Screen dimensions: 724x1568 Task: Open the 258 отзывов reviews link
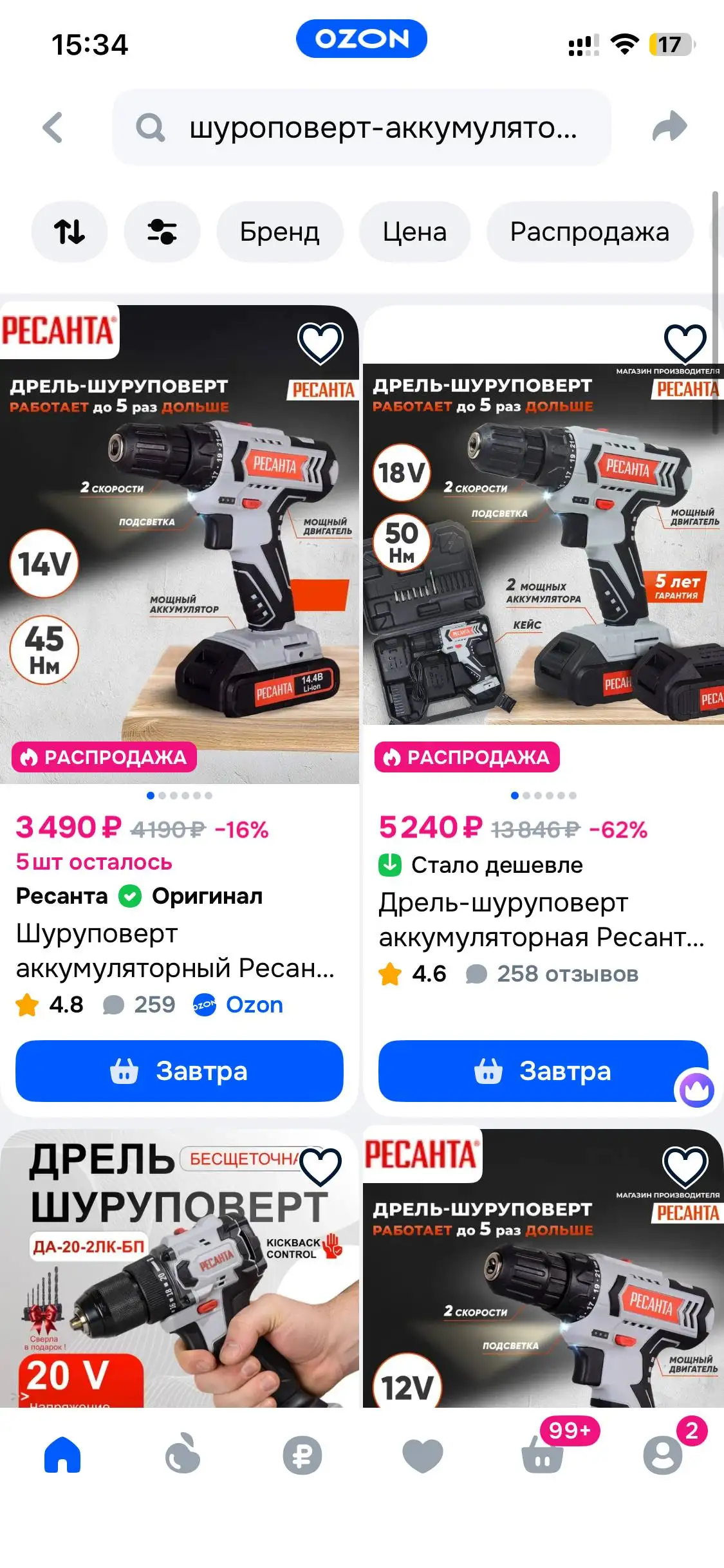[x=566, y=974]
